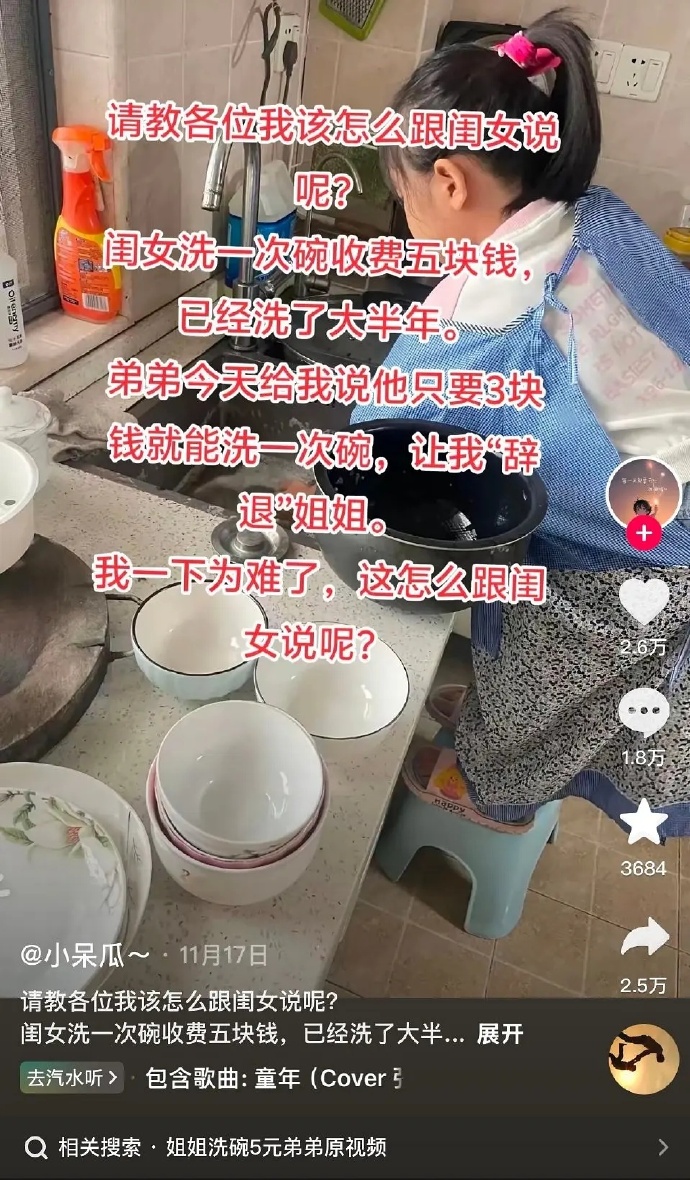Follow the creator with the red plus button
This screenshot has height=1180, width=690.
[643, 533]
